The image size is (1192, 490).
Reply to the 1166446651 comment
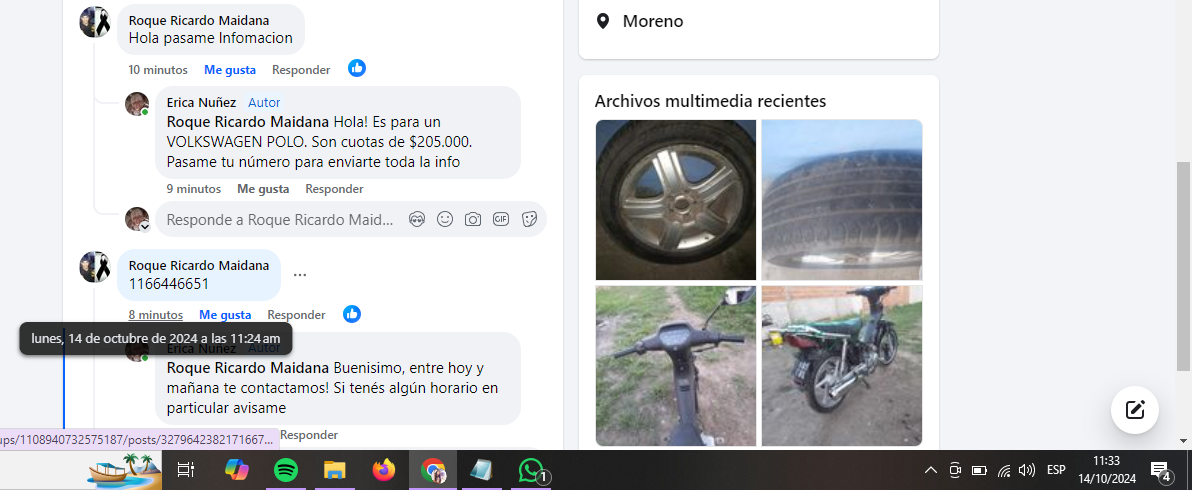click(296, 315)
